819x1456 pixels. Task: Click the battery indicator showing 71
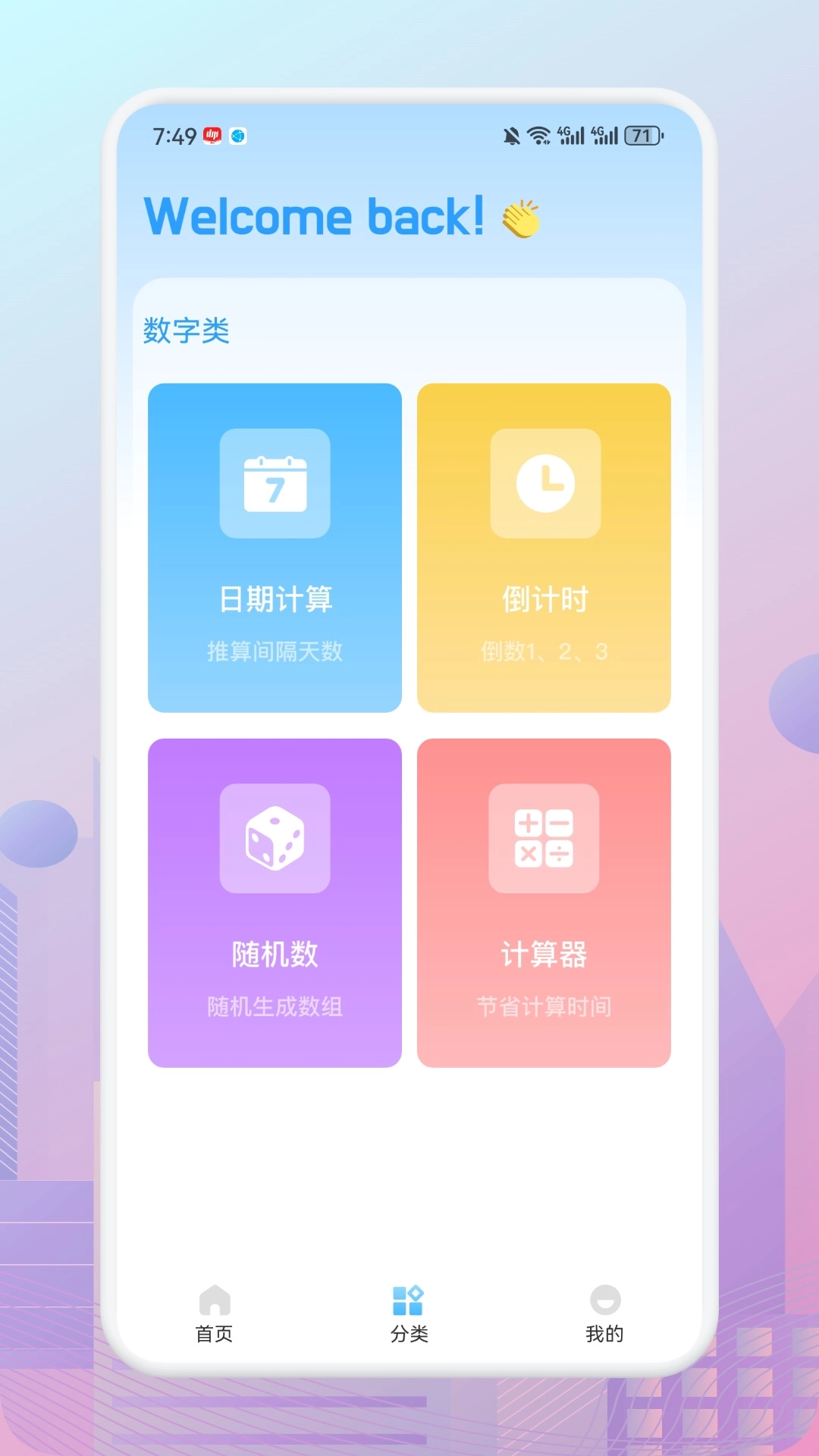pyautogui.click(x=642, y=134)
